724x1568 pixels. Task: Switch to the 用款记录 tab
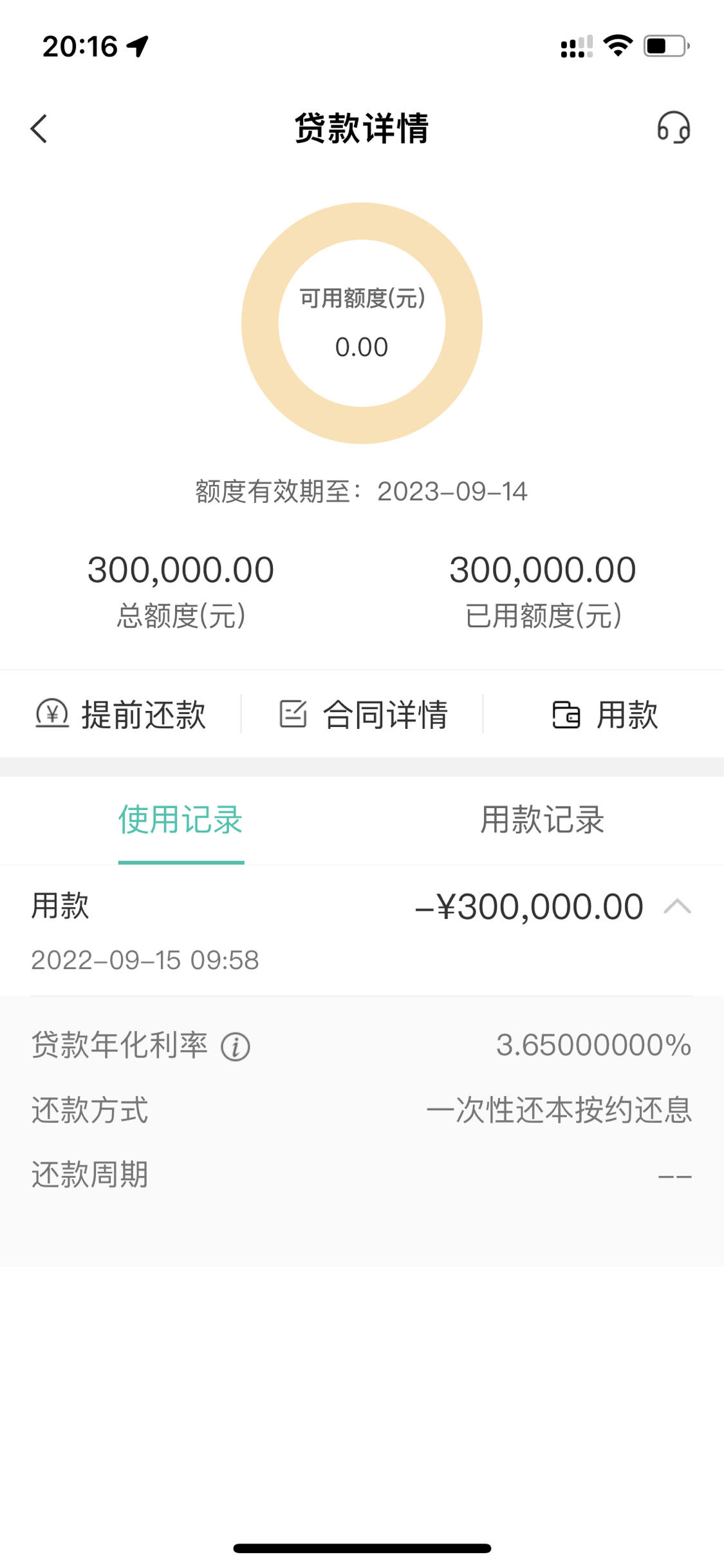543,820
